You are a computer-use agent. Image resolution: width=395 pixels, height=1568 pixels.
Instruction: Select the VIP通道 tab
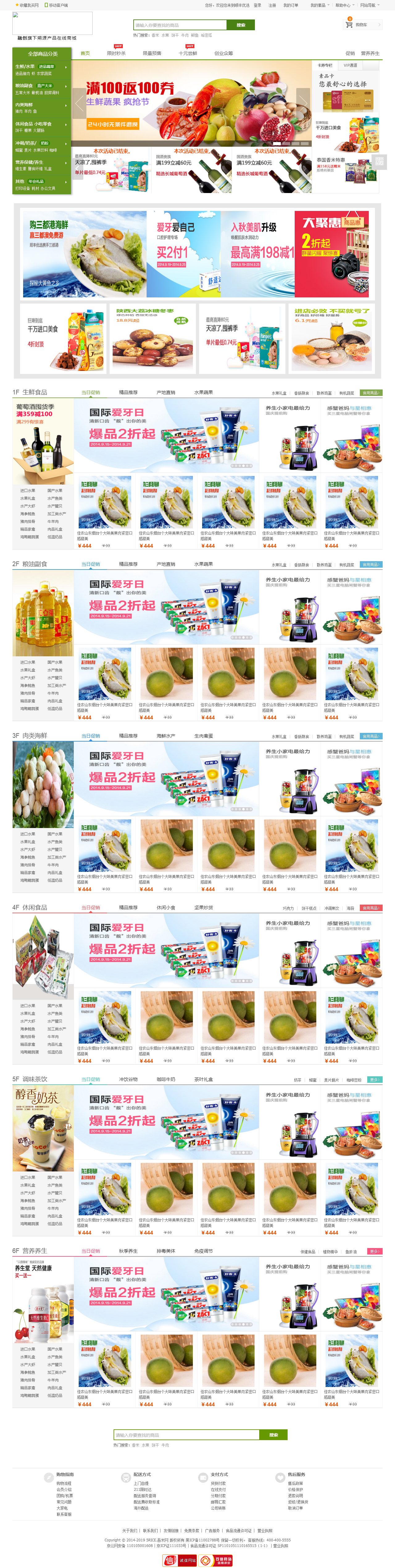click(x=350, y=65)
